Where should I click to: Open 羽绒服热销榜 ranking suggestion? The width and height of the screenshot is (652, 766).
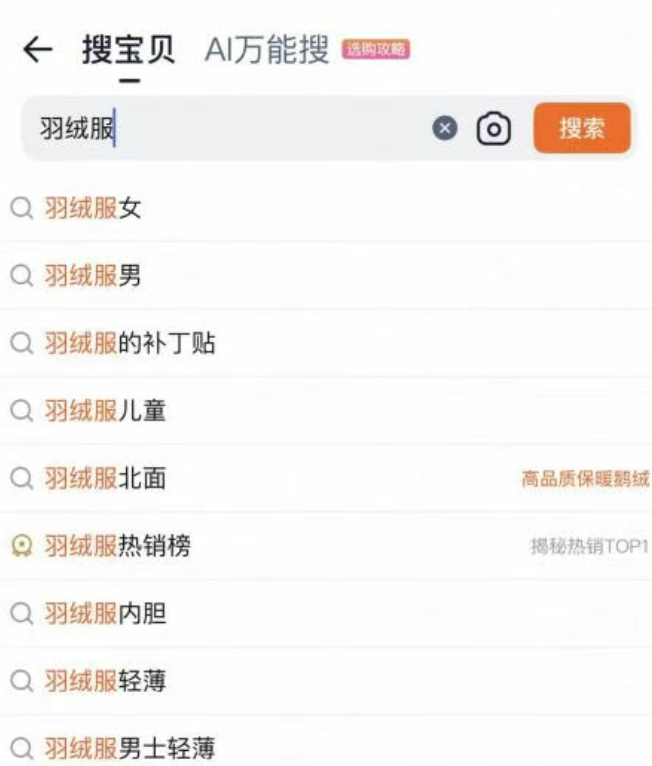(117, 546)
